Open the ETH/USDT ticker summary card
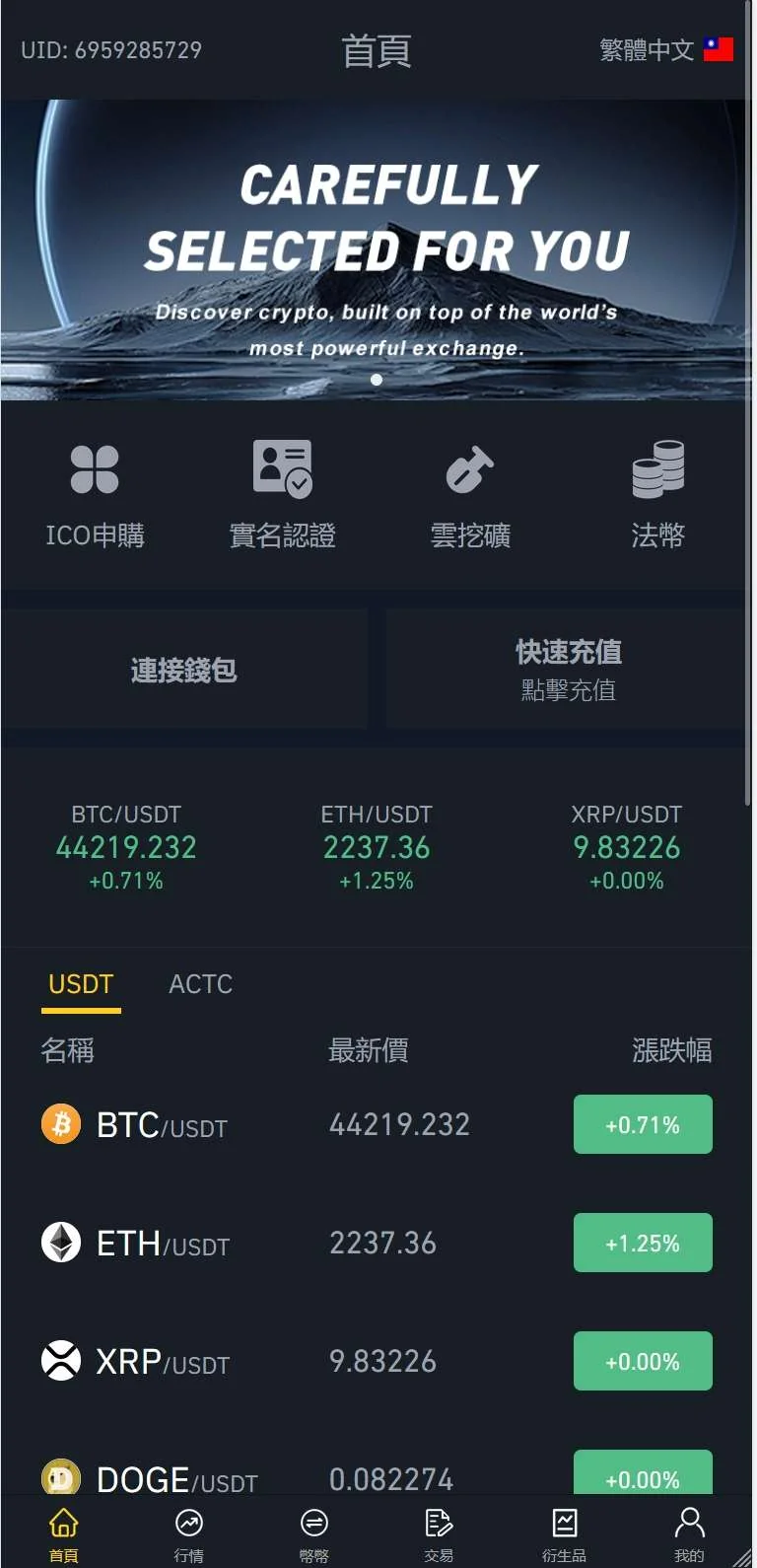Image resolution: width=757 pixels, height=1568 pixels. [x=377, y=847]
